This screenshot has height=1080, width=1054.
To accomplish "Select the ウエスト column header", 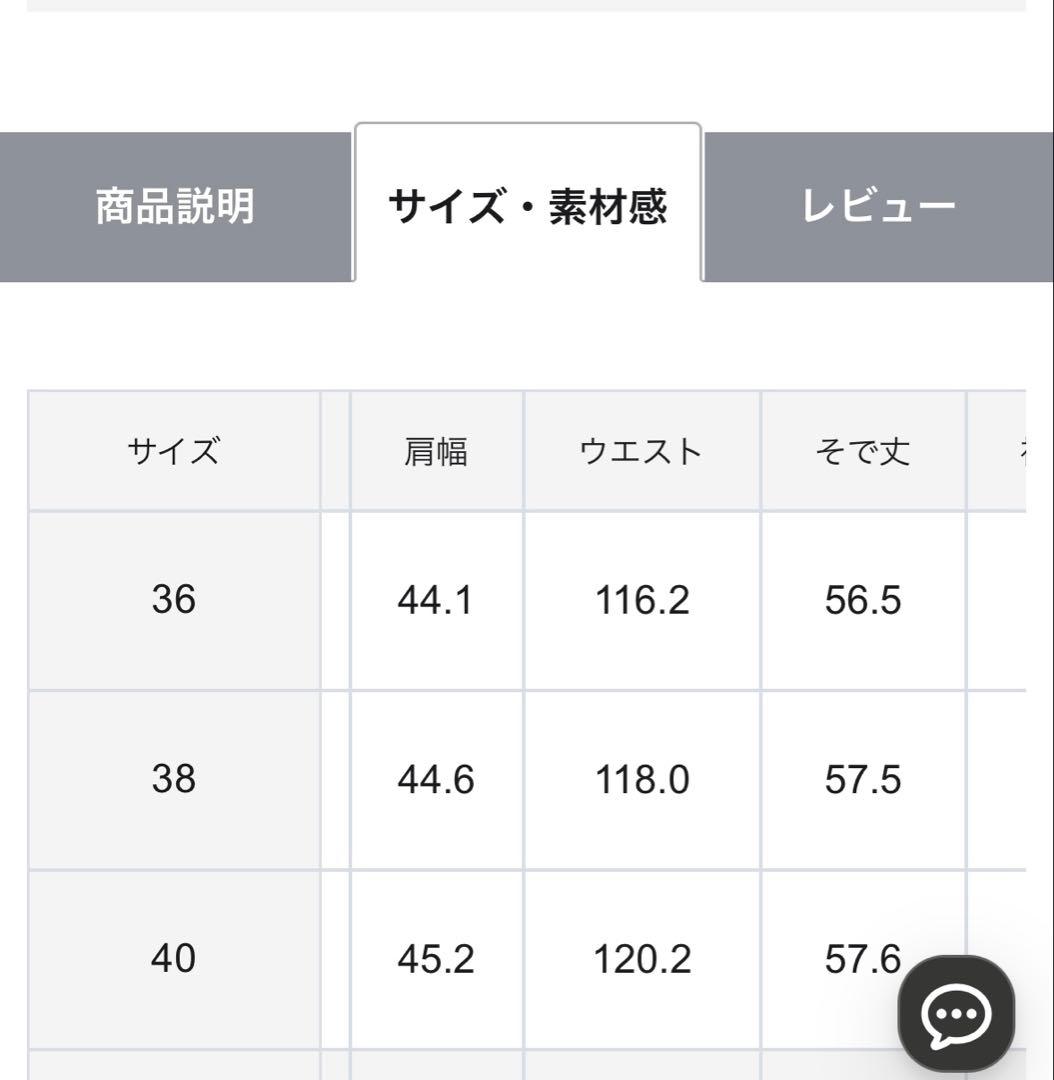I will (641, 449).
